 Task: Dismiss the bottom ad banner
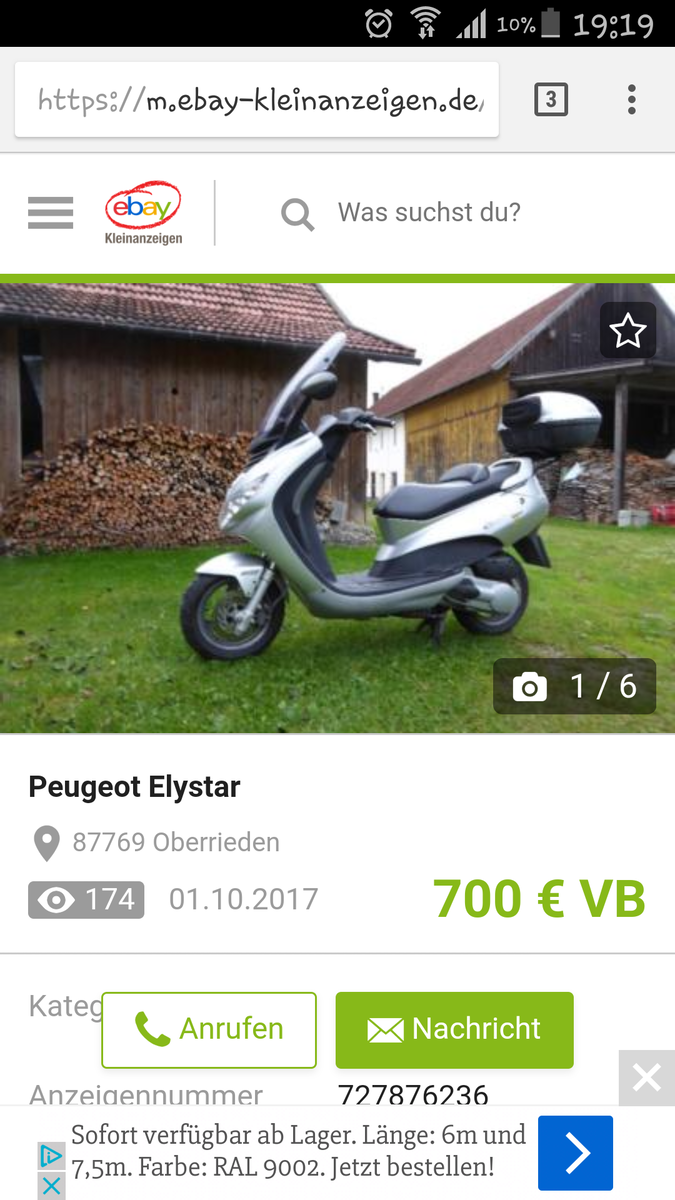tap(647, 1078)
